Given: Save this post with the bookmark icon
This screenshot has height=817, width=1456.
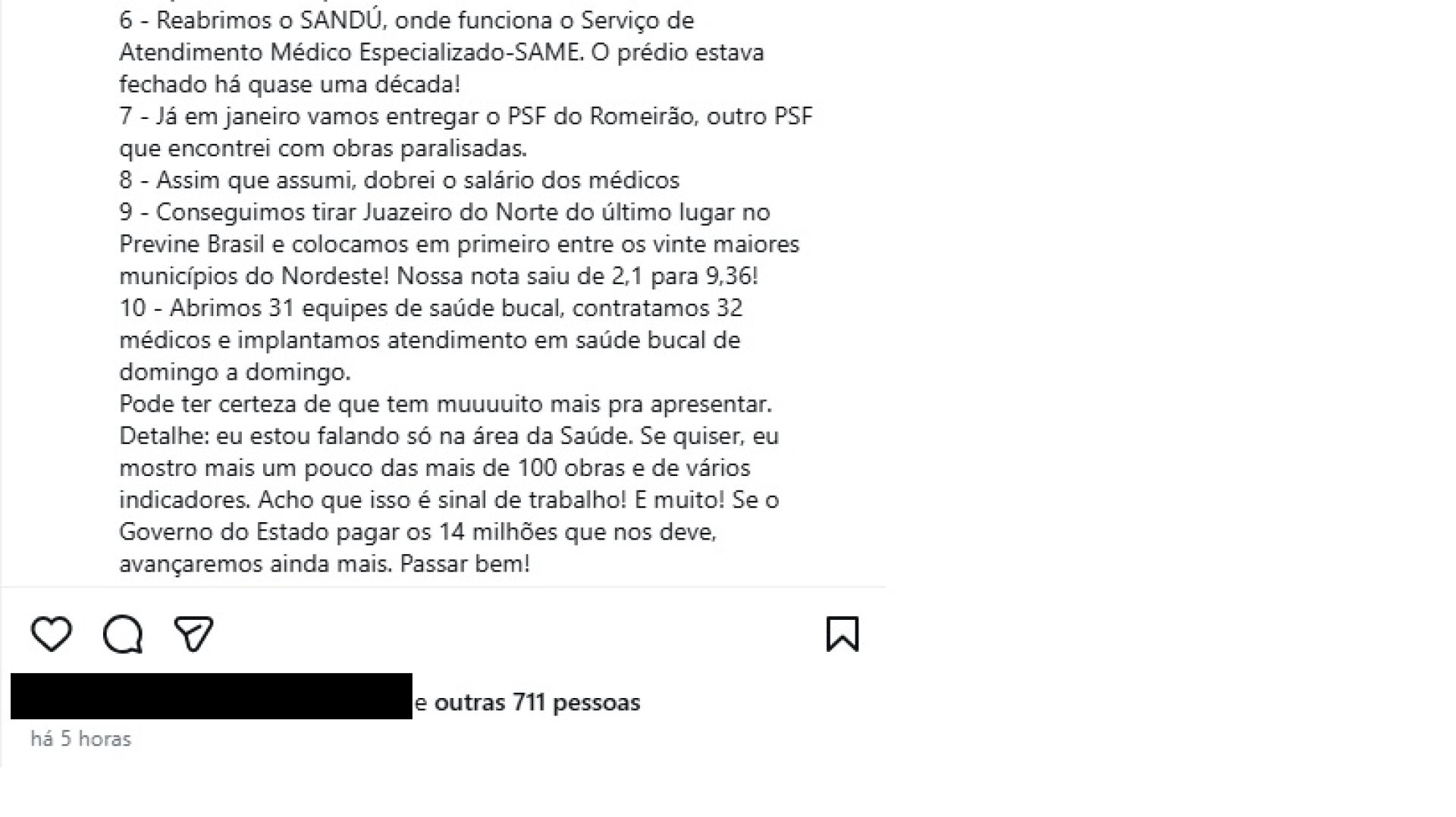Looking at the screenshot, I should tap(842, 634).
